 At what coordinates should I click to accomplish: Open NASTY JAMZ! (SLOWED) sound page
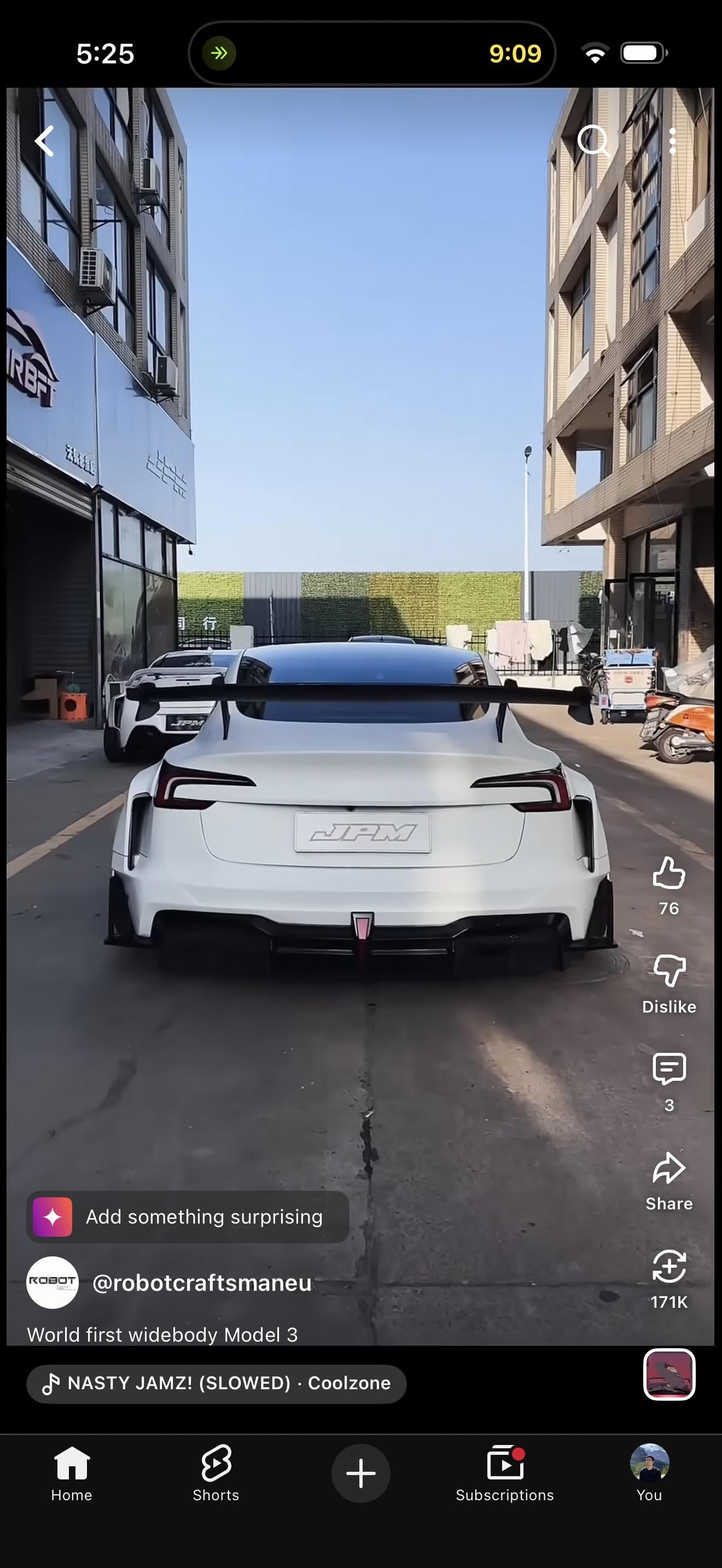click(x=217, y=1383)
